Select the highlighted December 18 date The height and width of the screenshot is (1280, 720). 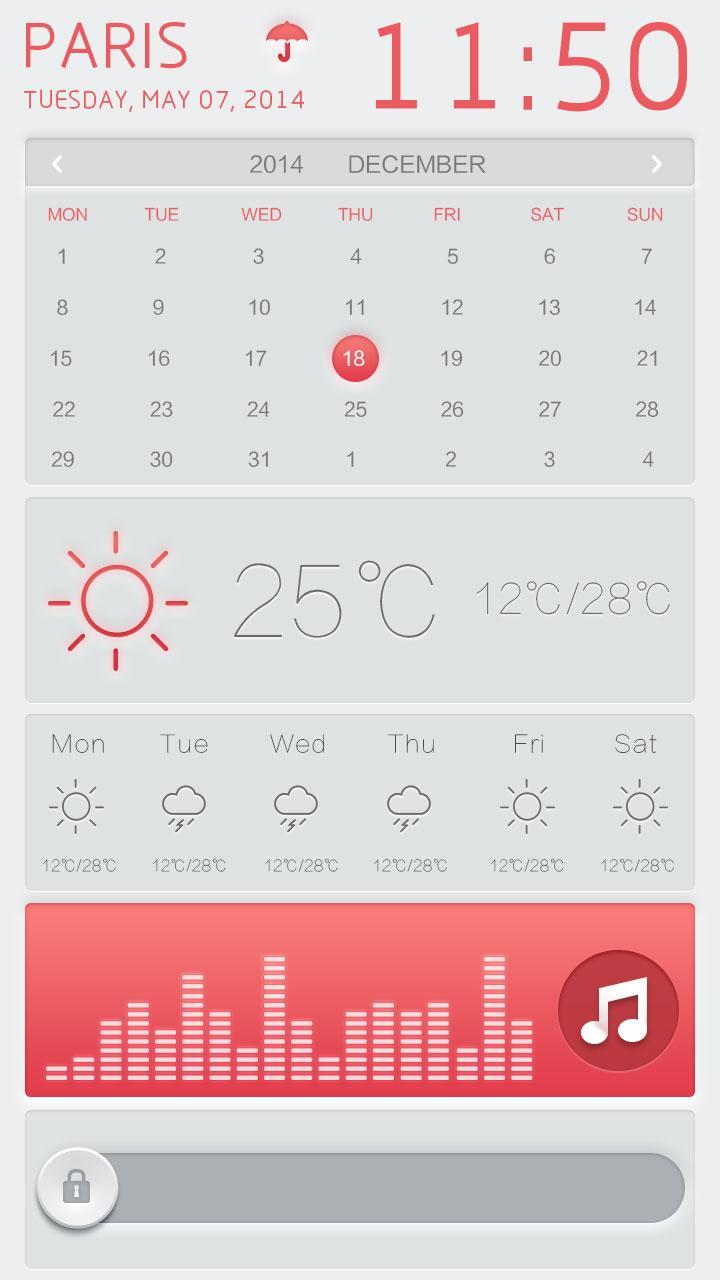pos(355,358)
